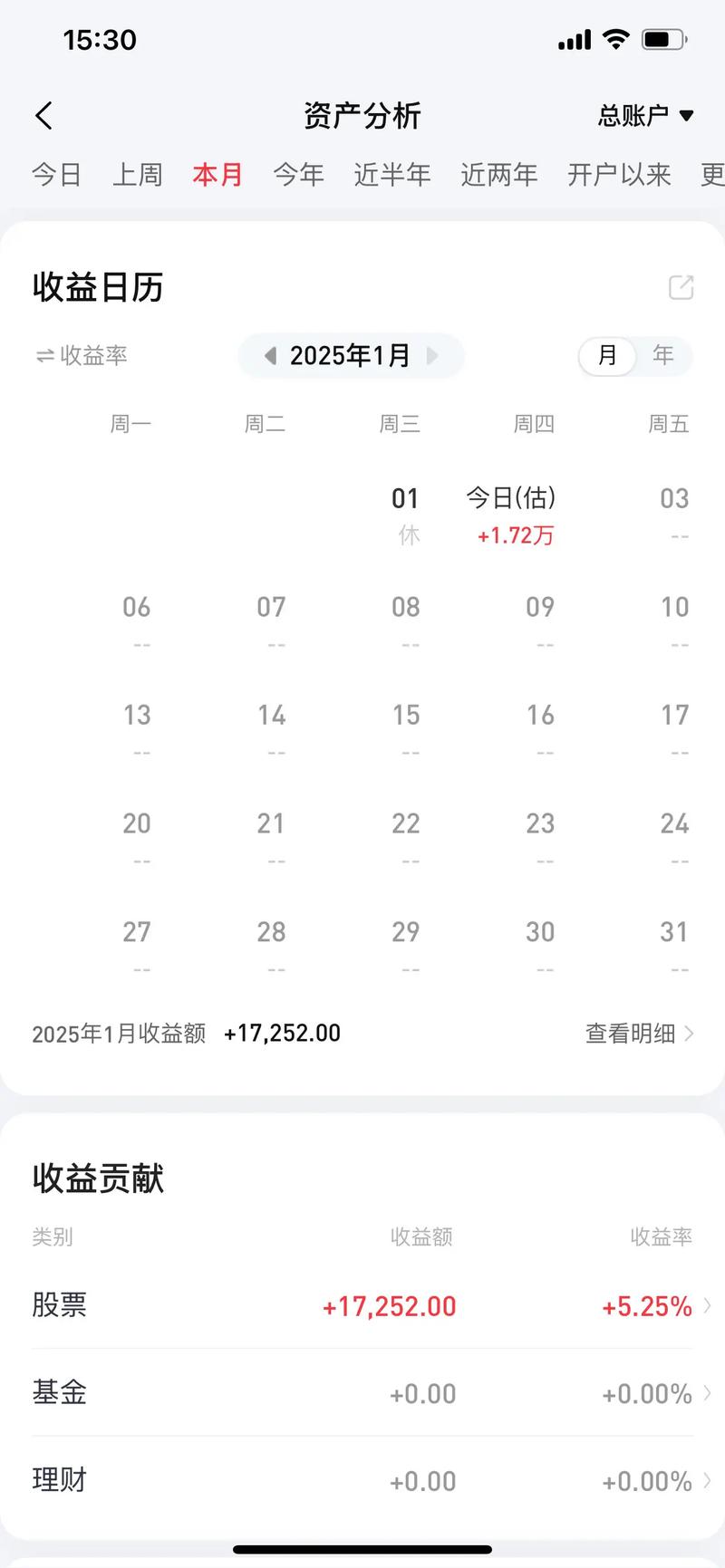
Task: Open the 2025年1月 month picker
Action: [x=350, y=356]
